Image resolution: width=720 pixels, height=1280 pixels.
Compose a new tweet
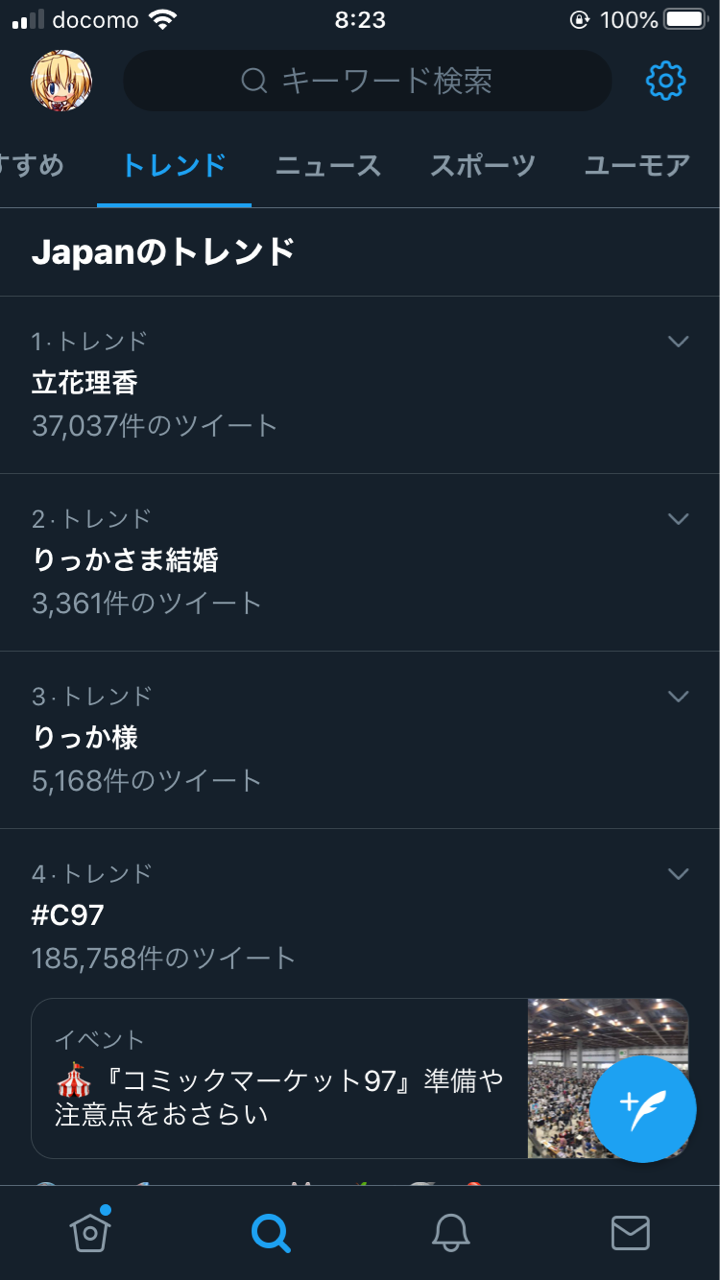tap(643, 1109)
